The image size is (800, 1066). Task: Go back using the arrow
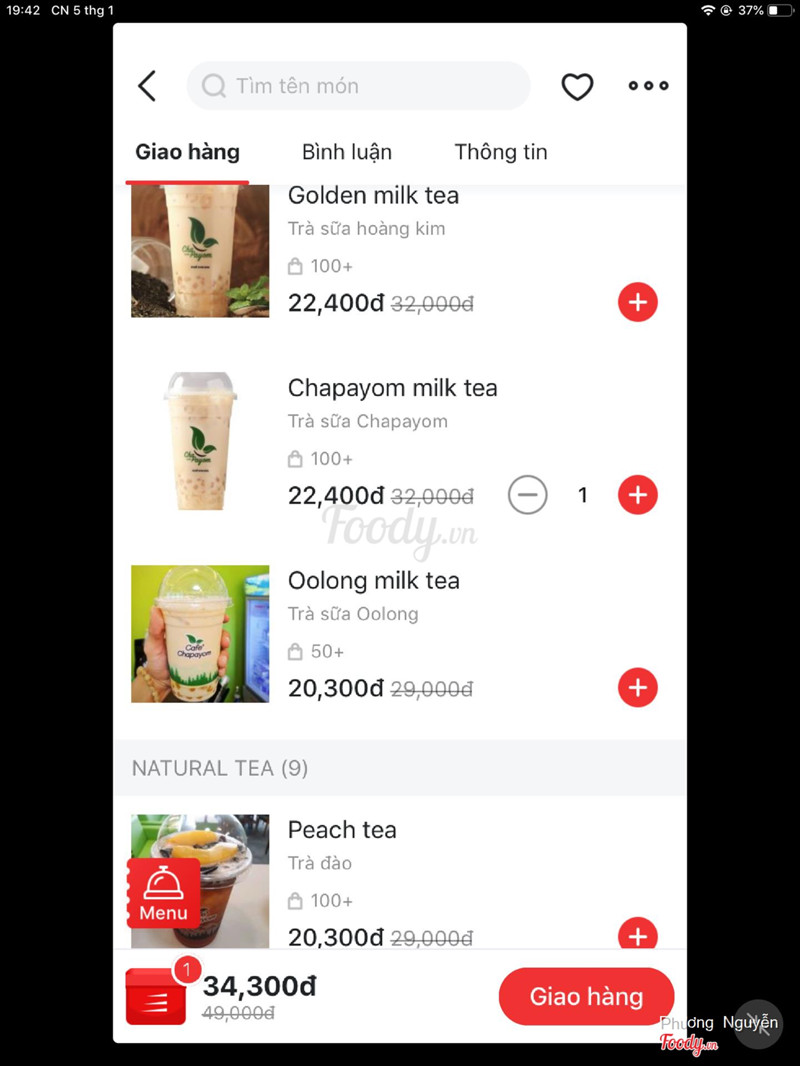pyautogui.click(x=147, y=86)
